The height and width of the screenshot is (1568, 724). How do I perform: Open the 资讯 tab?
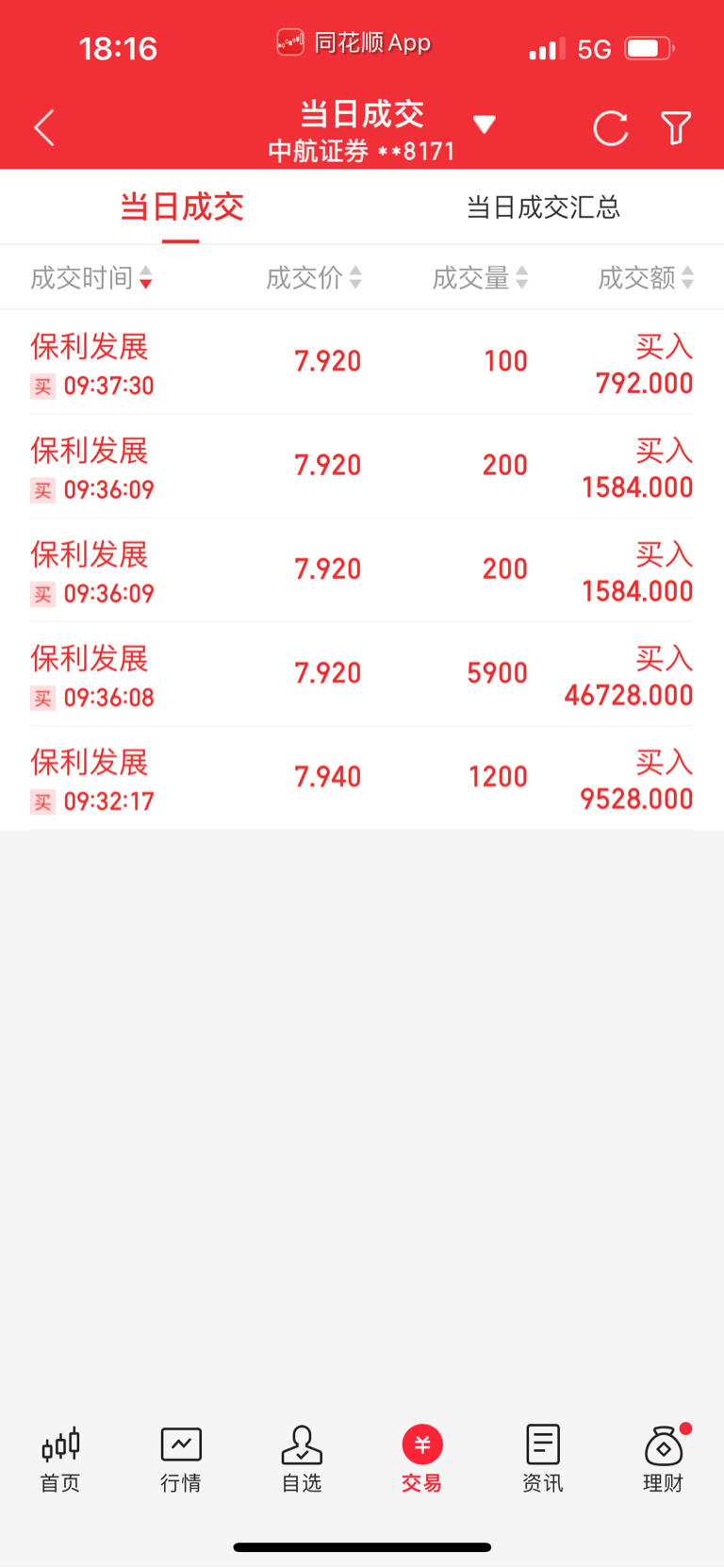click(543, 1459)
